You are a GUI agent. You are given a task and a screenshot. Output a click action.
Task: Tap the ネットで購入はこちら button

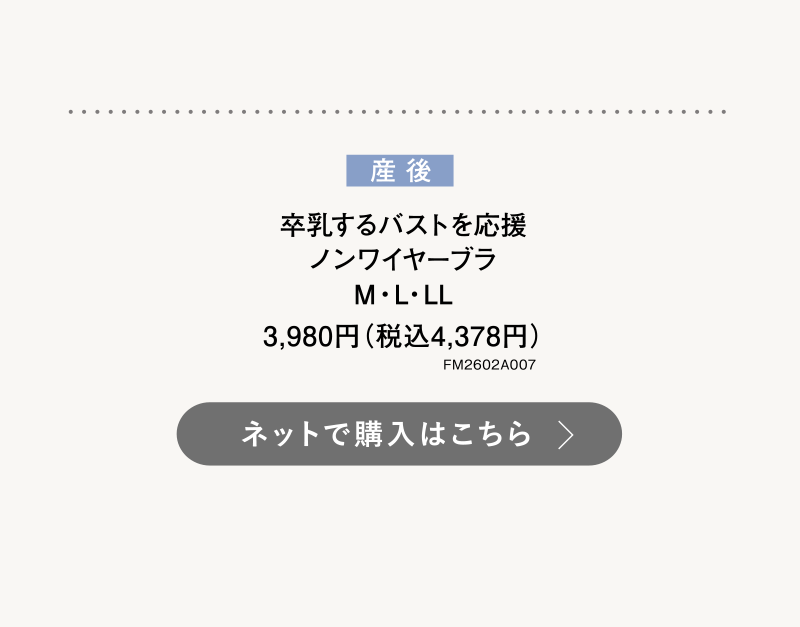(x=399, y=434)
